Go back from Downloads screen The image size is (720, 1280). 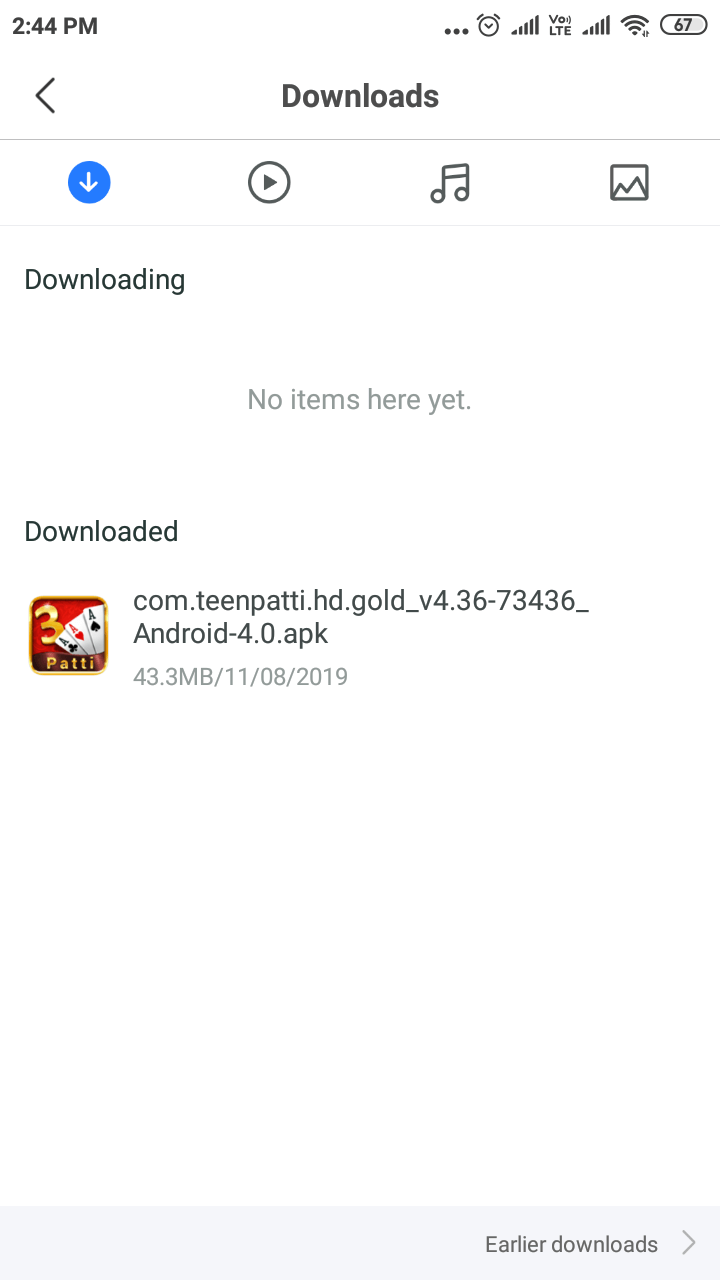tap(45, 96)
